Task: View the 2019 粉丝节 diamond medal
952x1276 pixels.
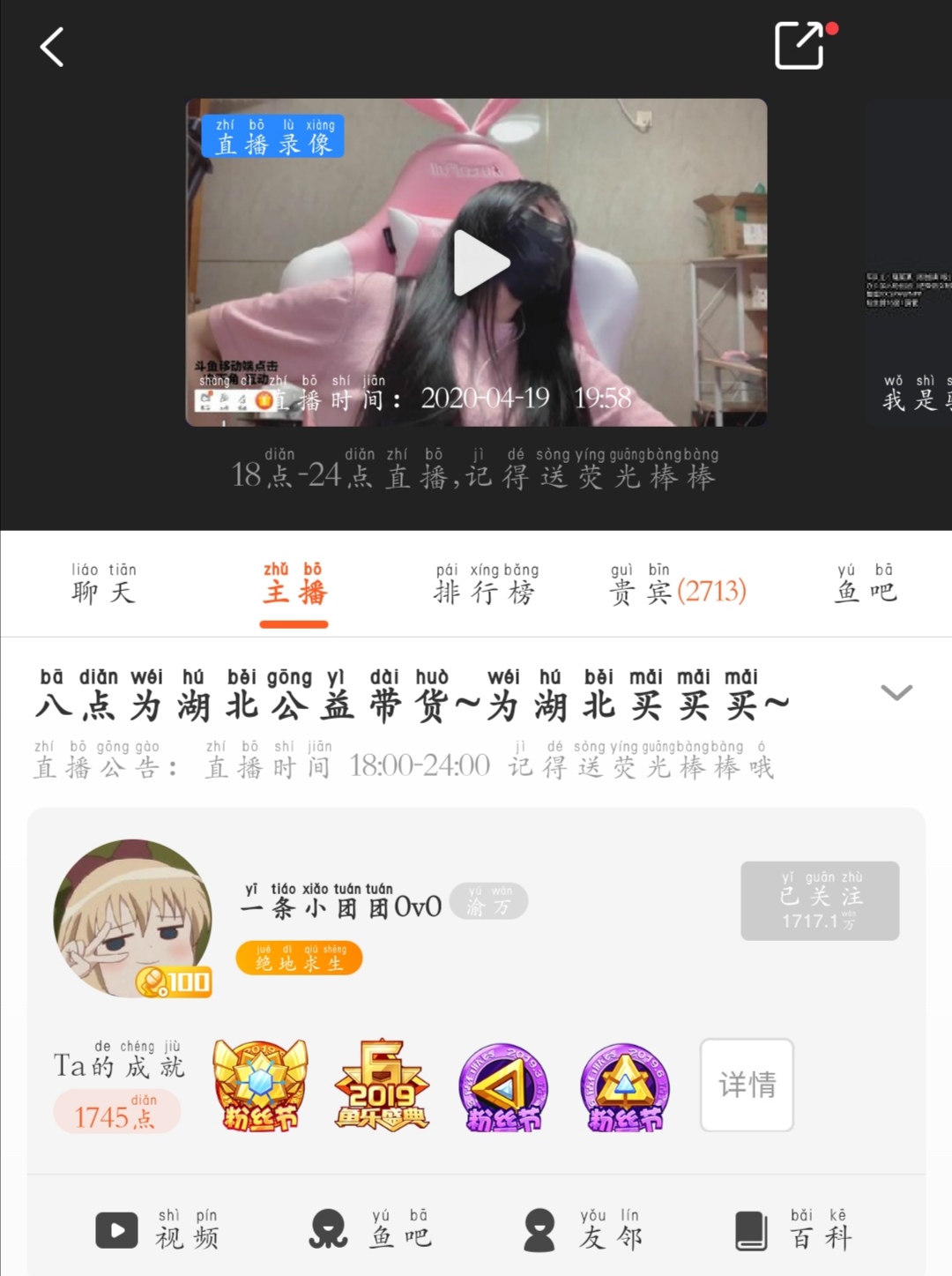Action: coord(260,1086)
